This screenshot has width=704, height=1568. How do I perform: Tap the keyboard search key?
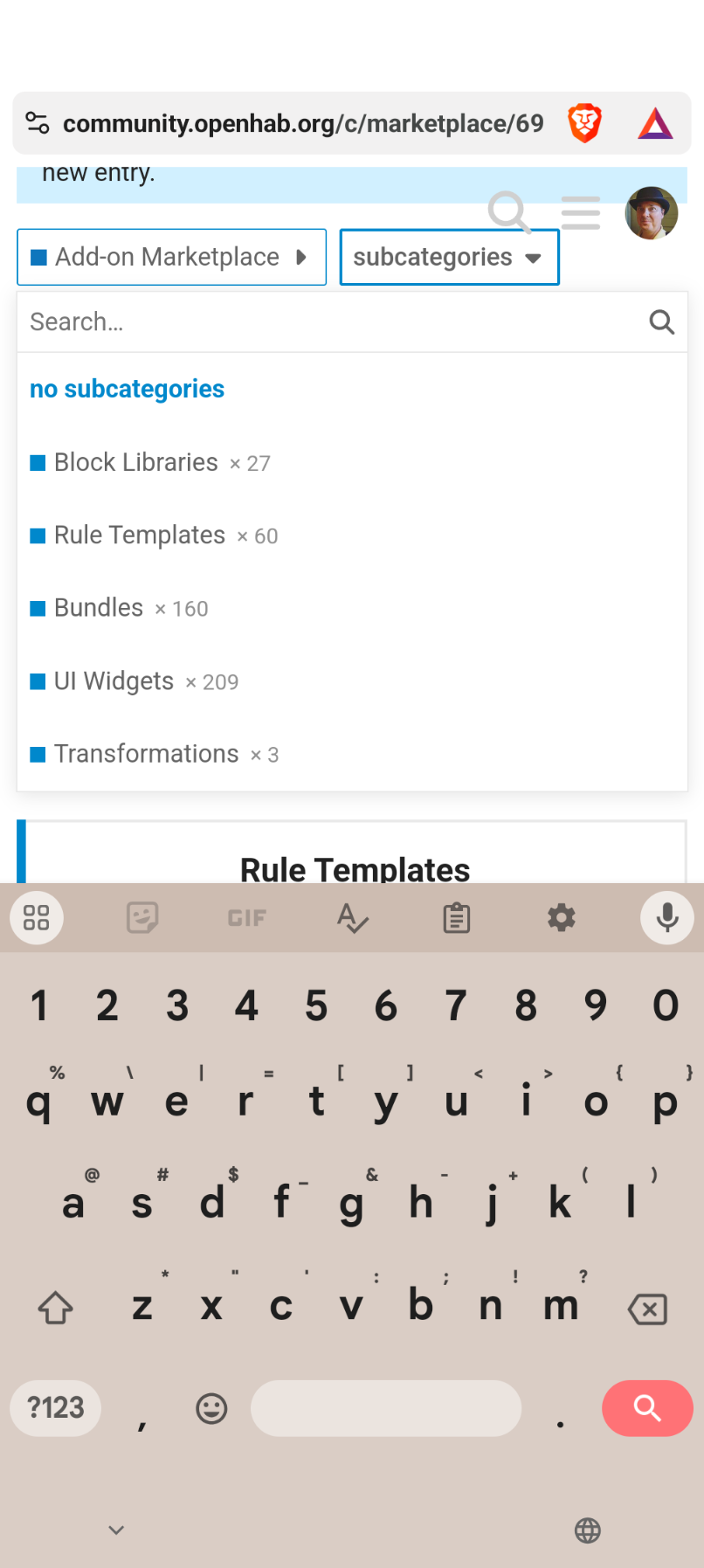pyautogui.click(x=646, y=1407)
